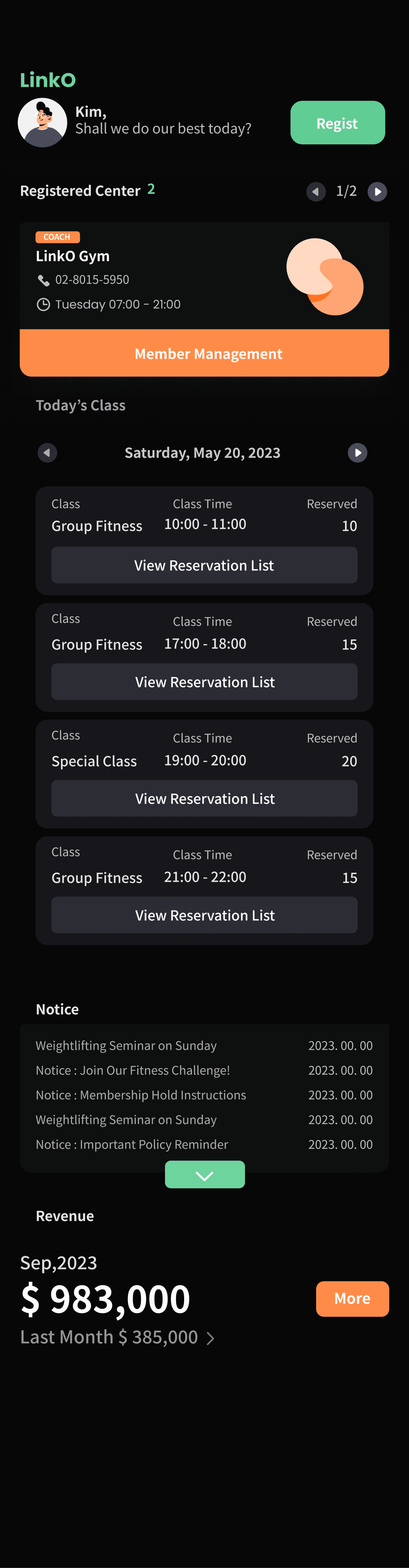The width and height of the screenshot is (409, 1568).
Task: Go to previous day's classes
Action: tap(48, 453)
